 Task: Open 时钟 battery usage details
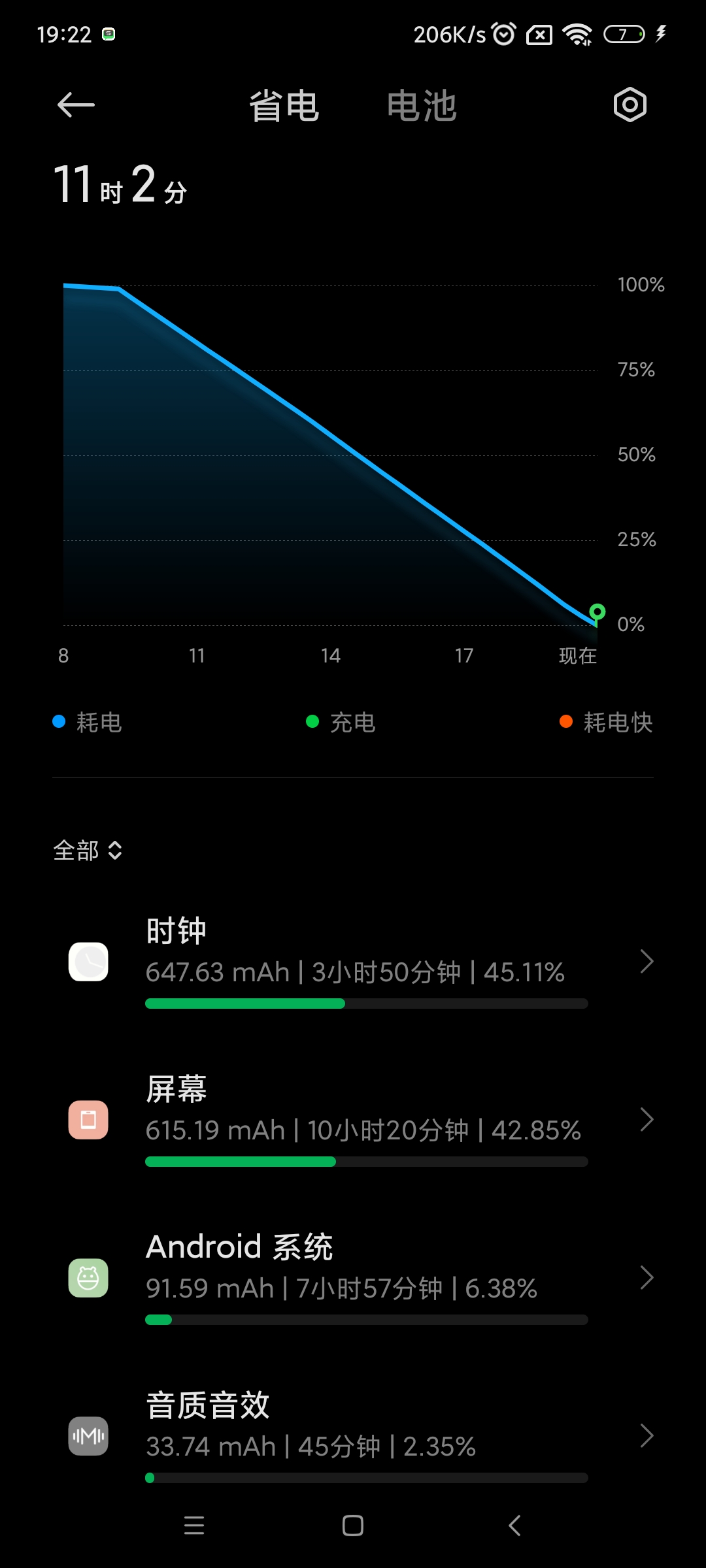click(353, 962)
